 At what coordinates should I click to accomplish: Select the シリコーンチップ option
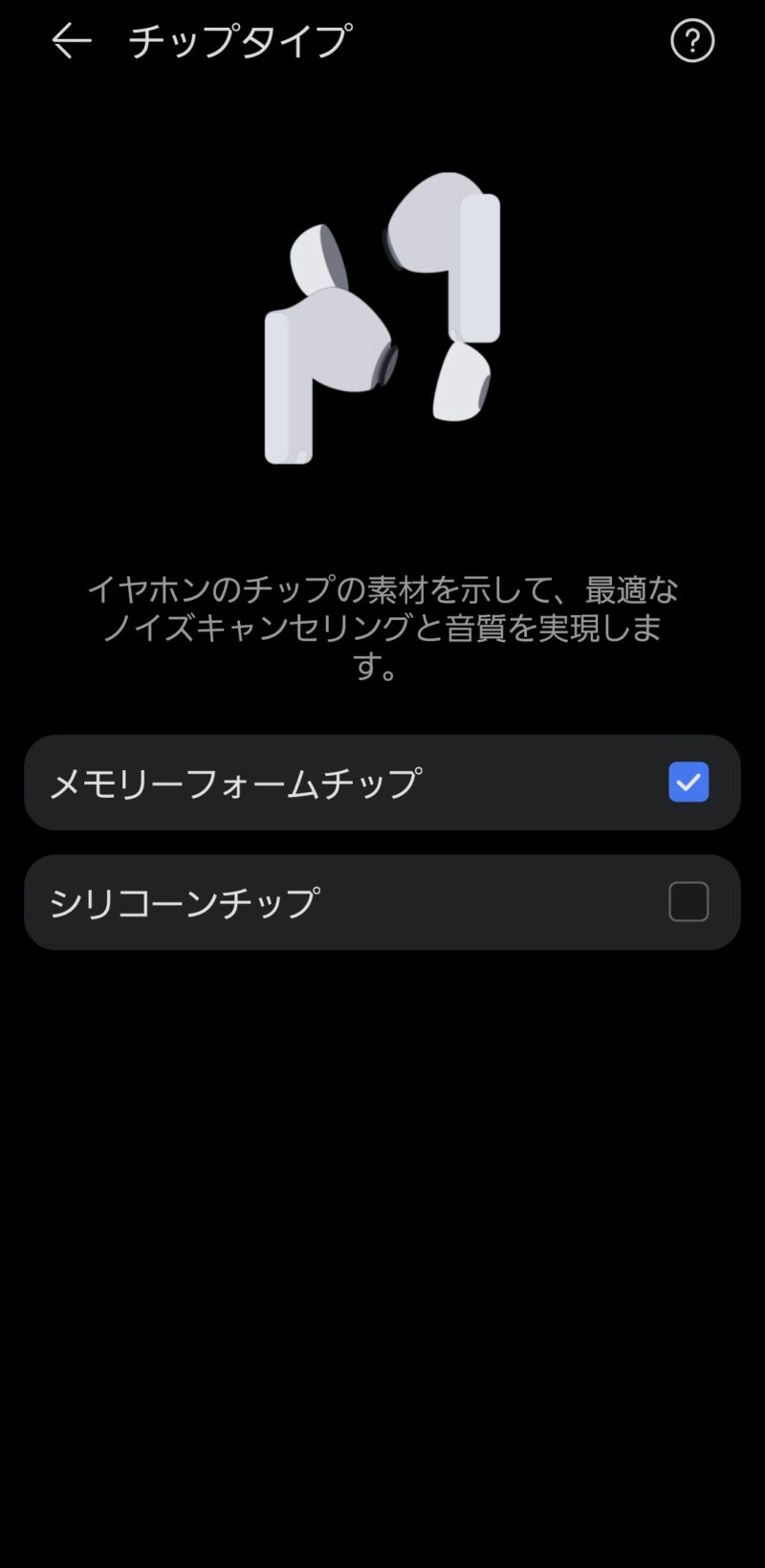382,901
